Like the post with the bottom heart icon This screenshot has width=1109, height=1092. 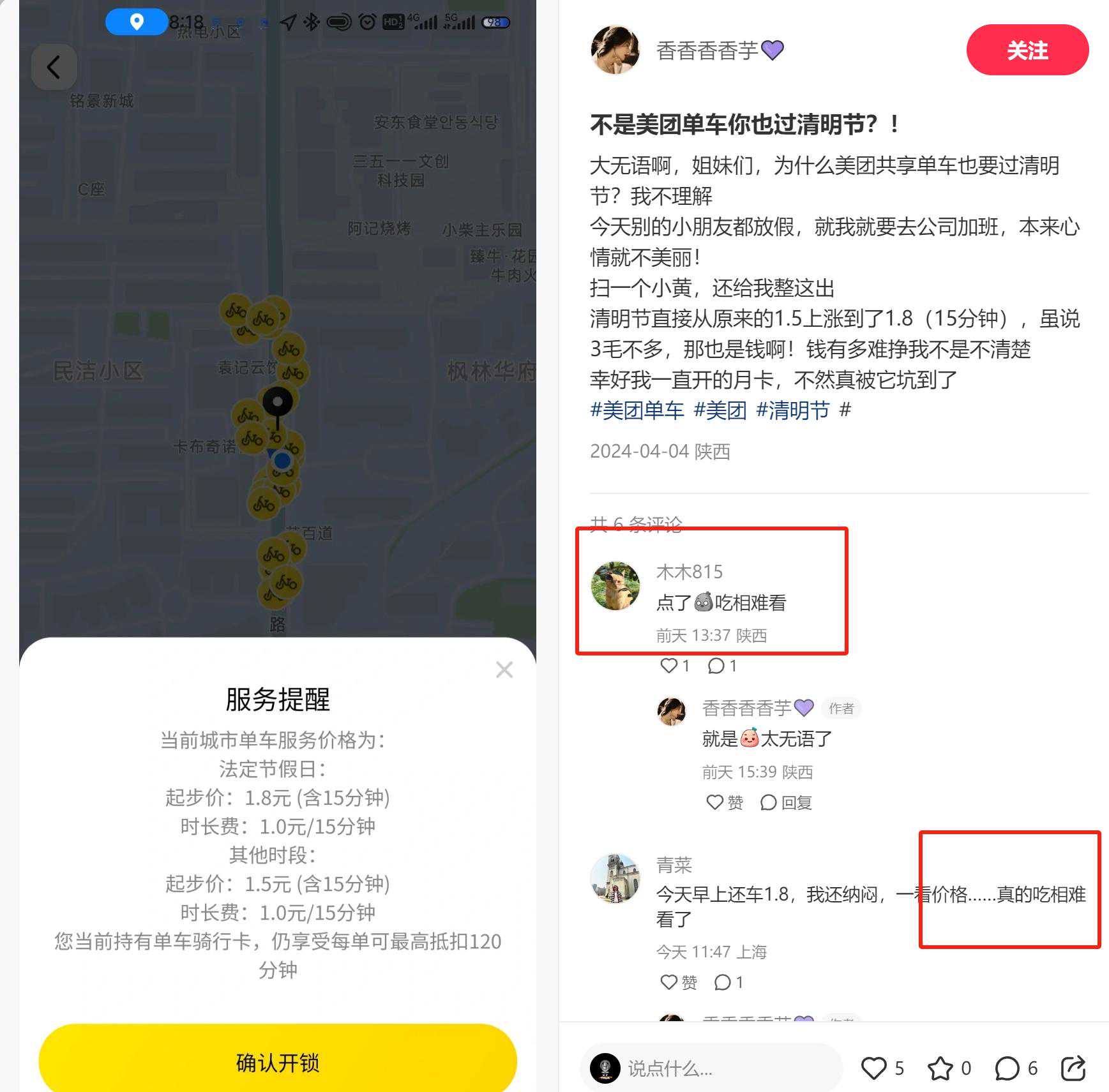pos(874,1068)
